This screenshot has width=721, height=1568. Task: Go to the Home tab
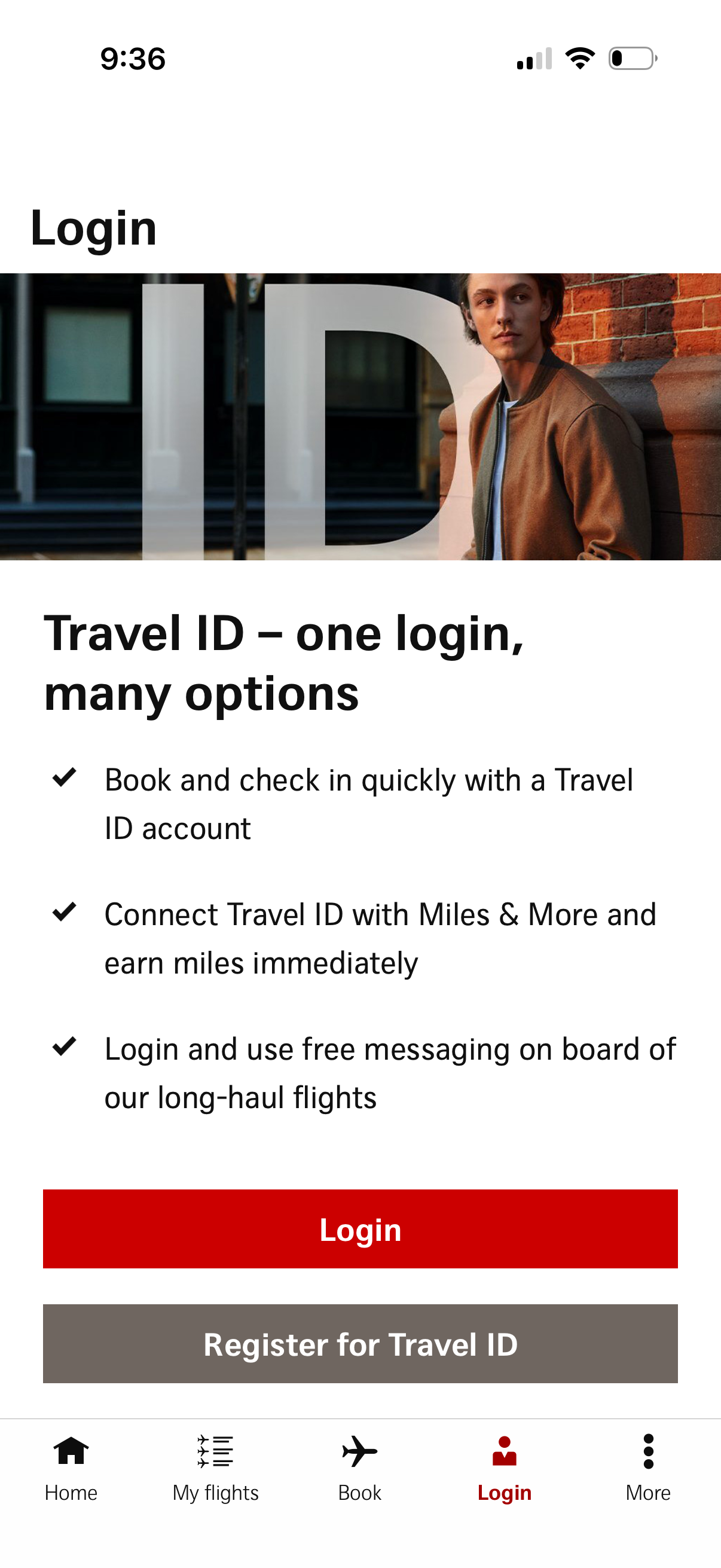click(x=71, y=1468)
